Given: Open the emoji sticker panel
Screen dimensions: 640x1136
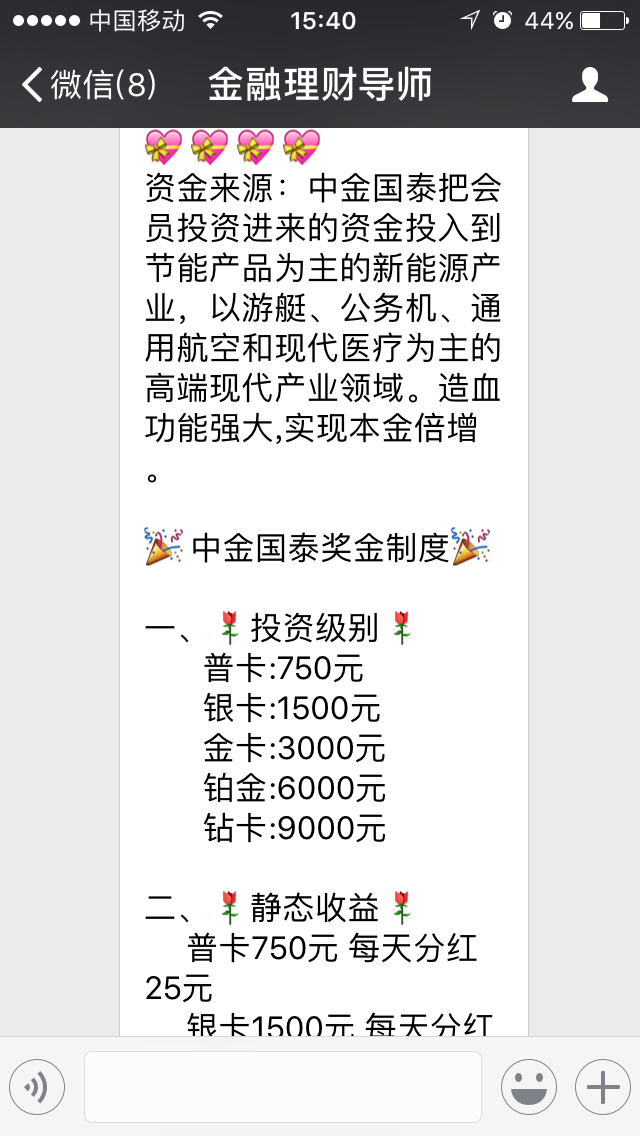Looking at the screenshot, I should pyautogui.click(x=528, y=1086).
